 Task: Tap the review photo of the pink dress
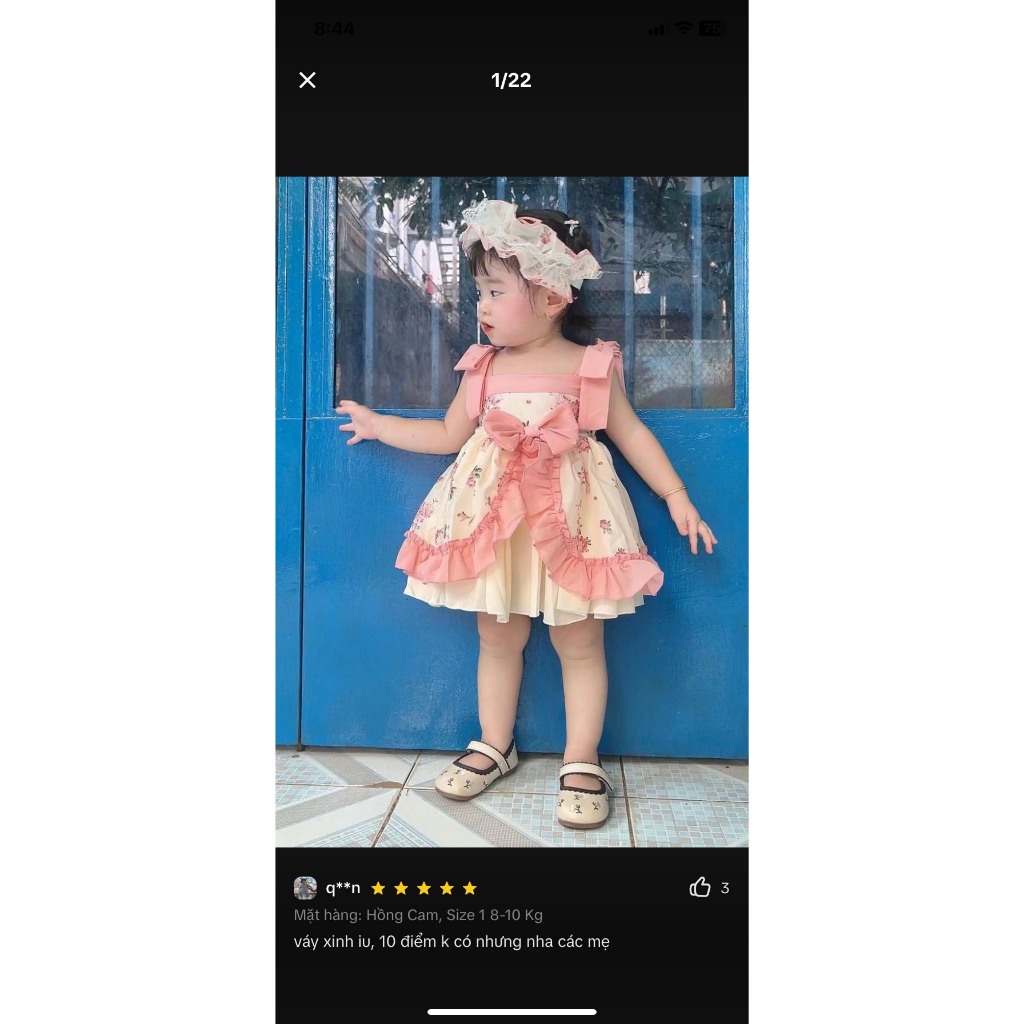tap(511, 511)
